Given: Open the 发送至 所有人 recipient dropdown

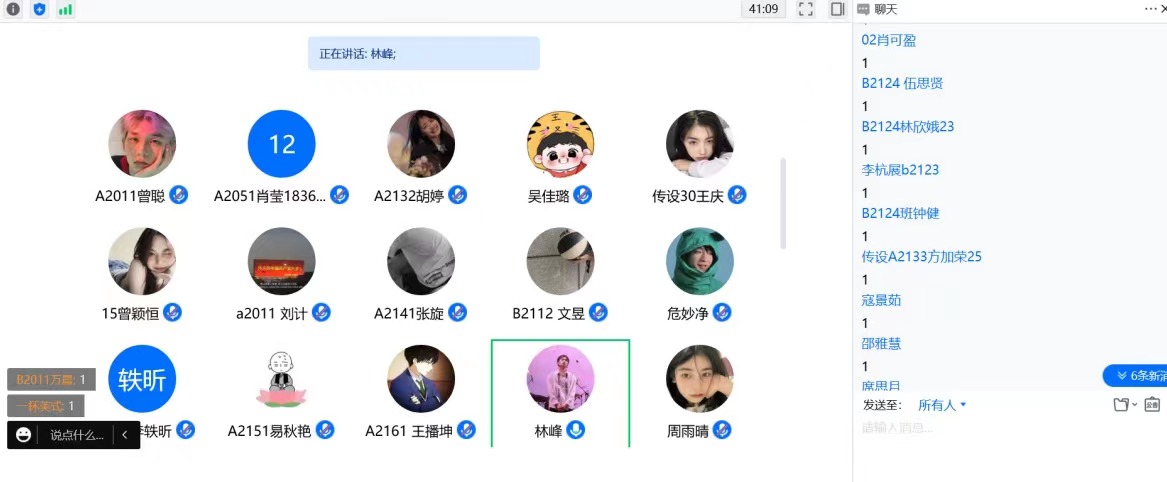Looking at the screenshot, I should [x=942, y=405].
